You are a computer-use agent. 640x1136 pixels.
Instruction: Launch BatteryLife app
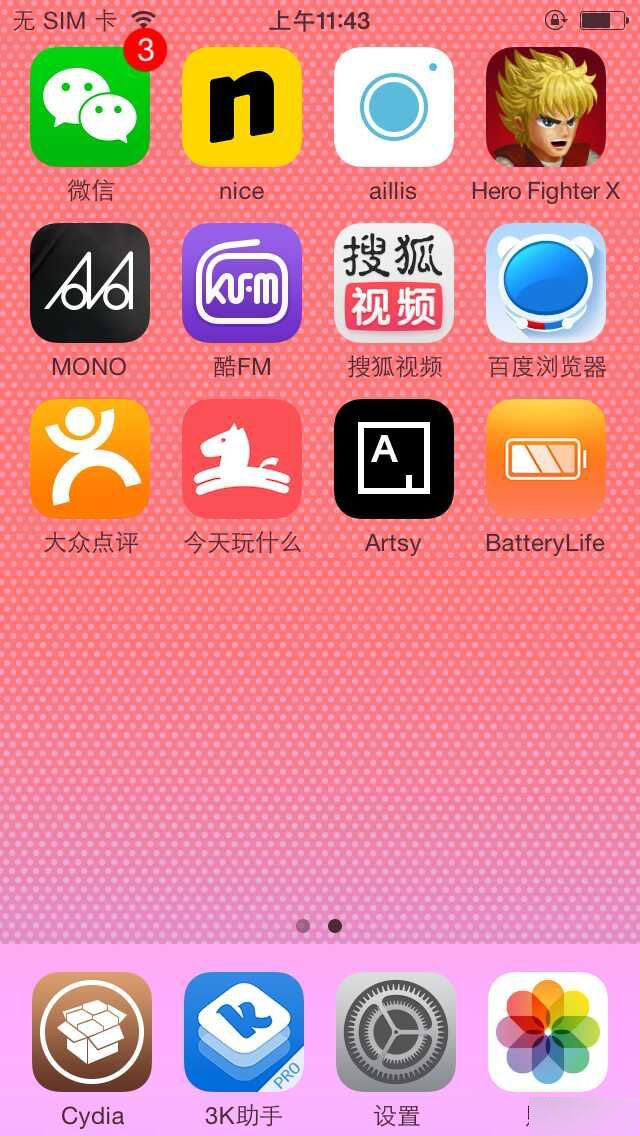[546, 459]
